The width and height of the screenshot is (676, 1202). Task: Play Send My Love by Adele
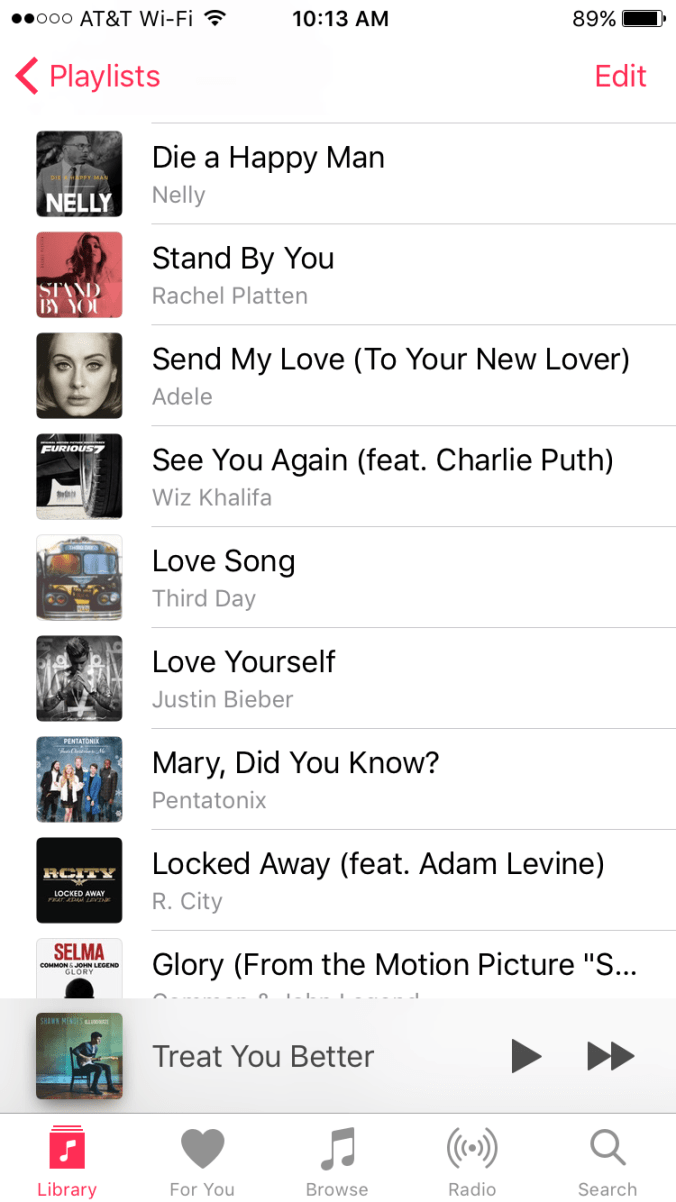pyautogui.click(x=390, y=375)
